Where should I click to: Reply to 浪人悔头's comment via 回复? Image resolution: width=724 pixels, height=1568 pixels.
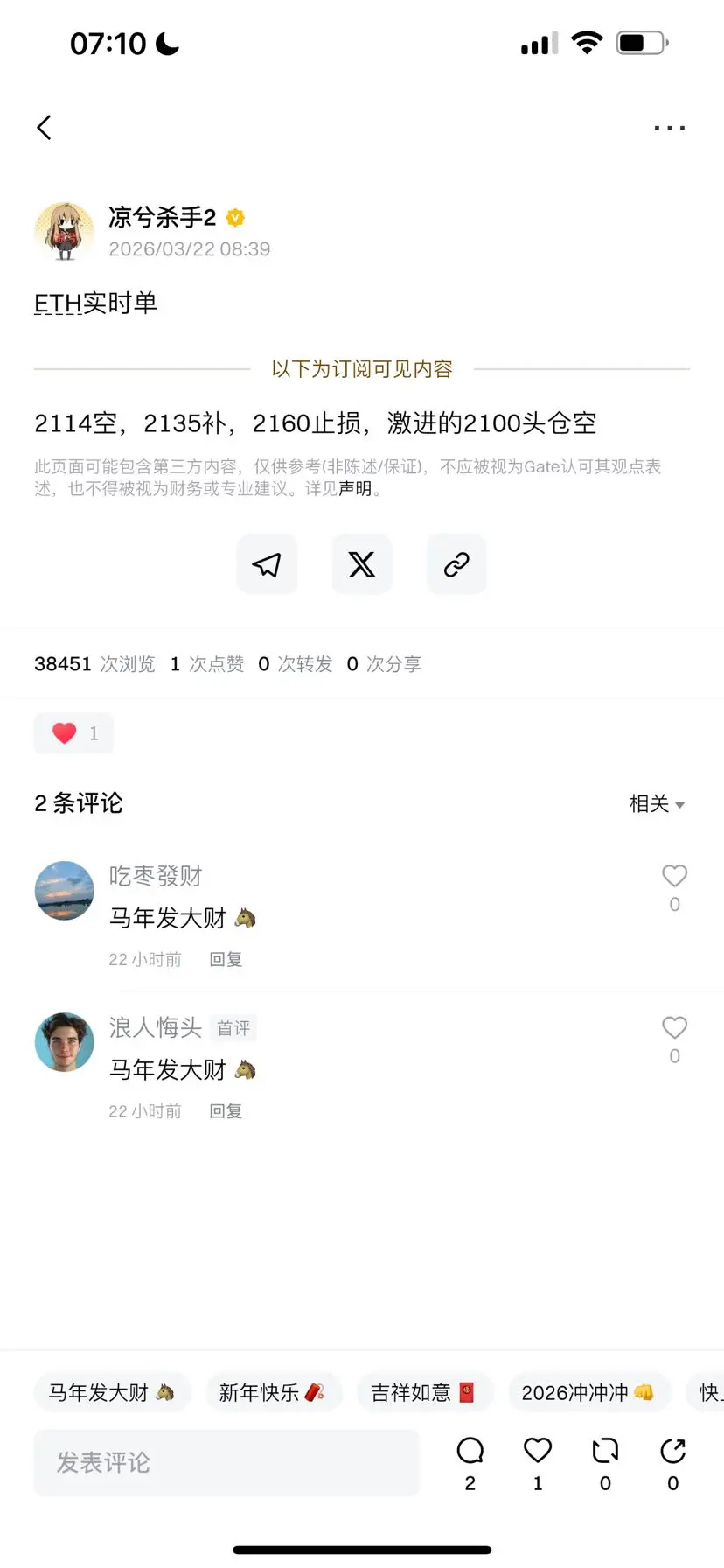coord(225,1110)
